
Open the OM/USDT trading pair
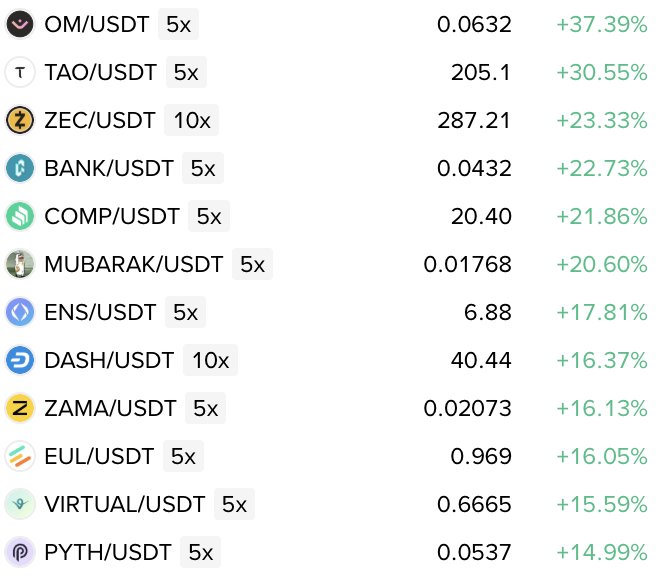pyautogui.click(x=98, y=25)
